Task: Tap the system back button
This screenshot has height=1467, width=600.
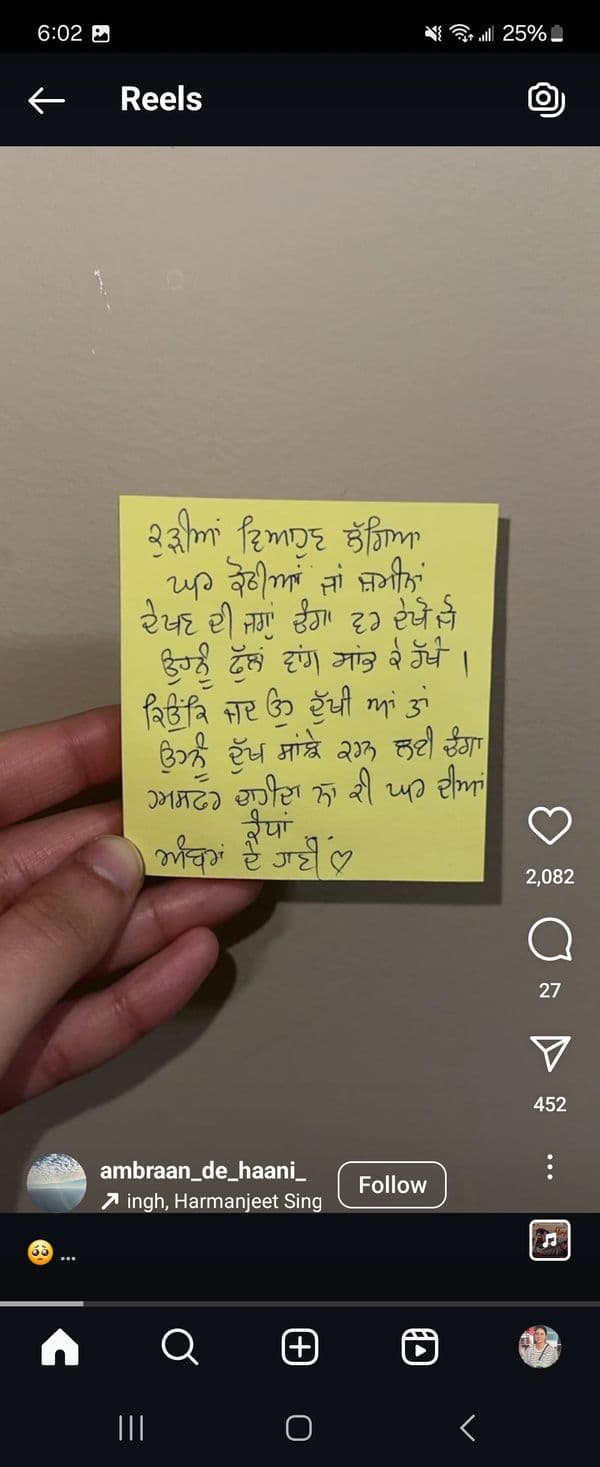Action: point(467,1428)
